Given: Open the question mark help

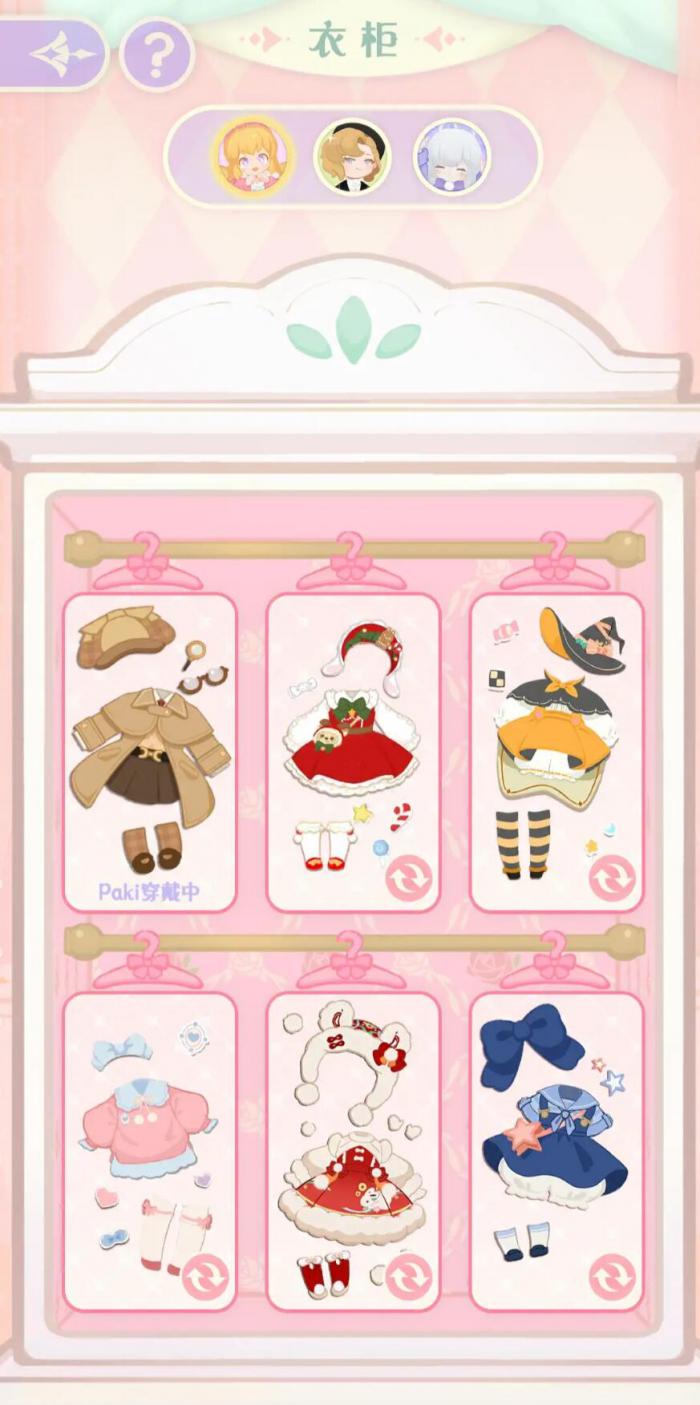Looking at the screenshot, I should [x=156, y=56].
